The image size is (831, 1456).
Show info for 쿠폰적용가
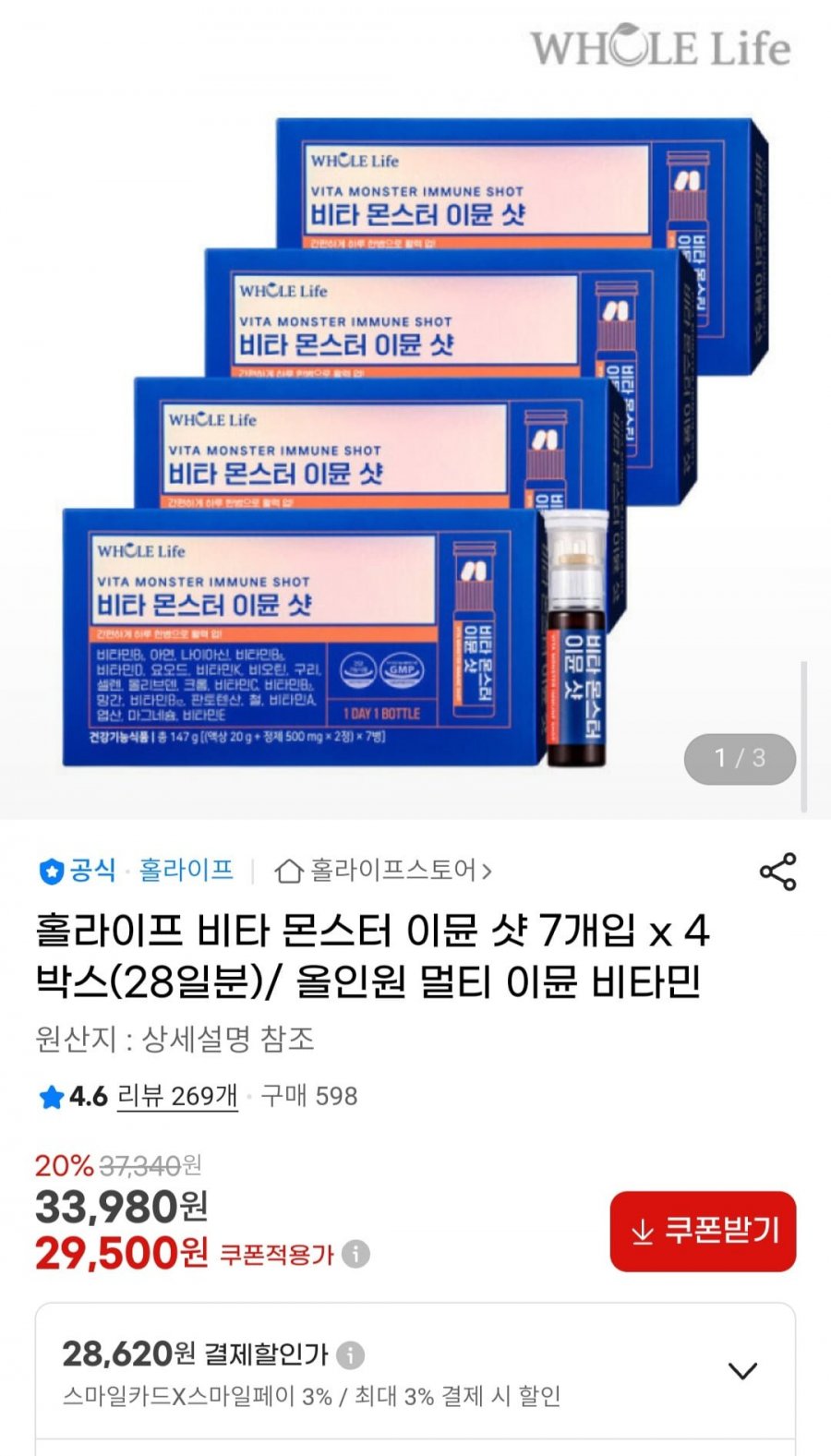click(x=355, y=1254)
